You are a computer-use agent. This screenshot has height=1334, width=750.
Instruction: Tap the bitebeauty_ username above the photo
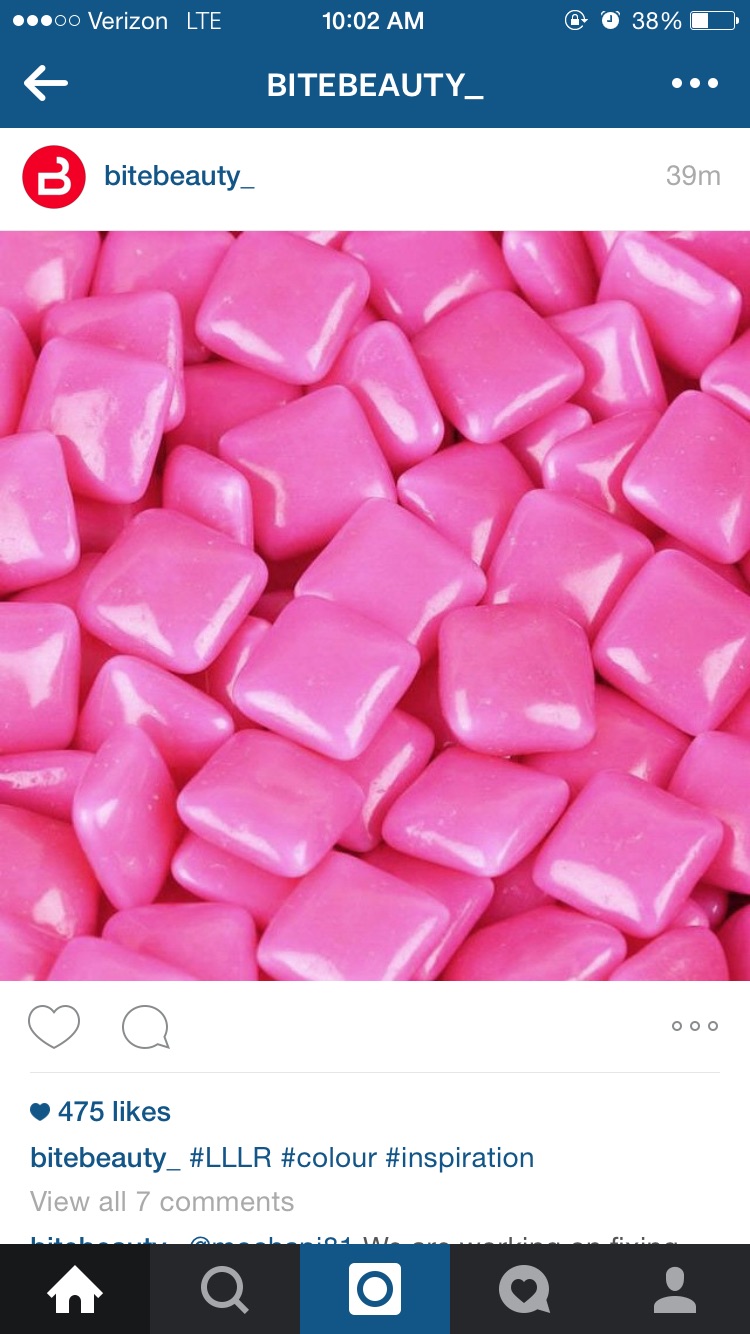[x=179, y=177]
